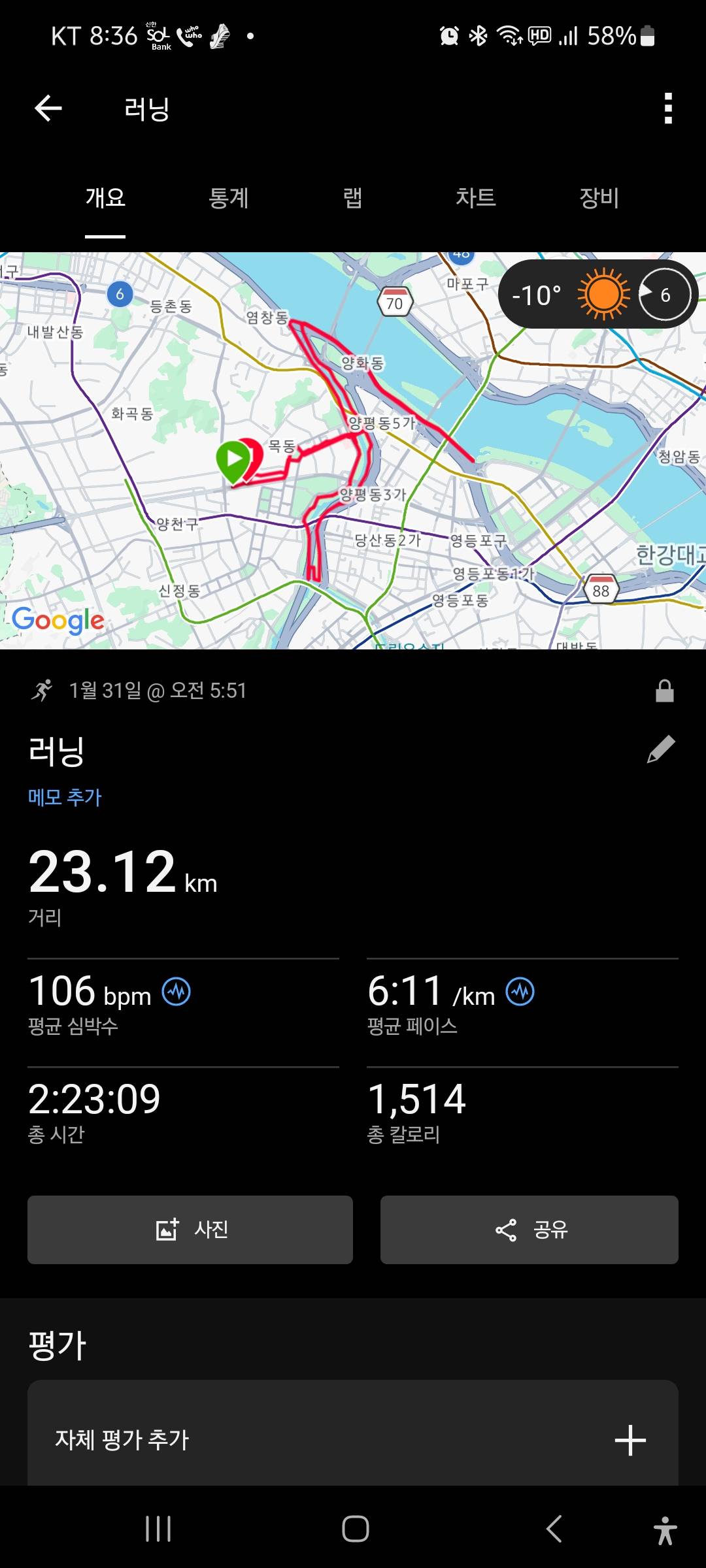Open the recent apps view

point(159,1527)
